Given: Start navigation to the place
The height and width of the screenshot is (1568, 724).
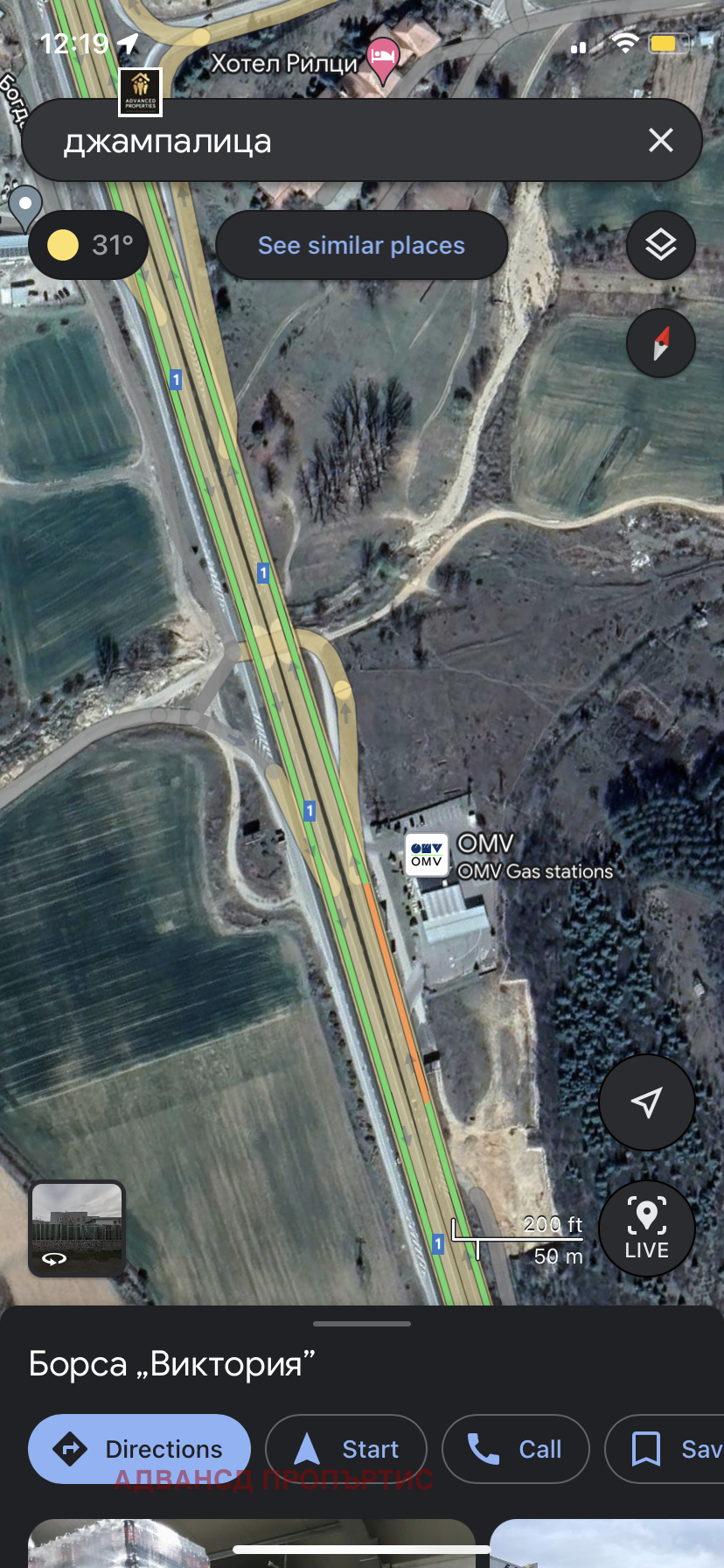Looking at the screenshot, I should click(x=346, y=1449).
